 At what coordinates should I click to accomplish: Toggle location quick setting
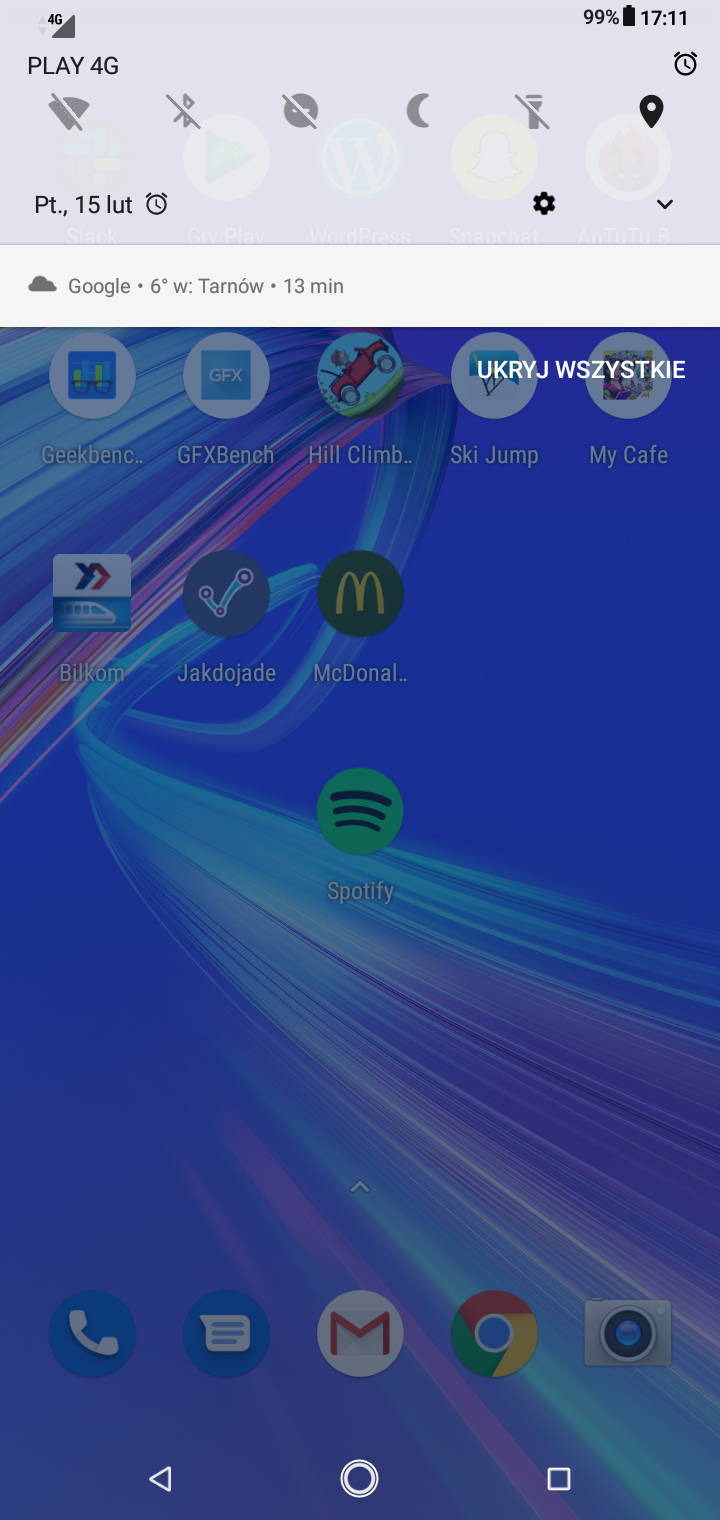651,111
